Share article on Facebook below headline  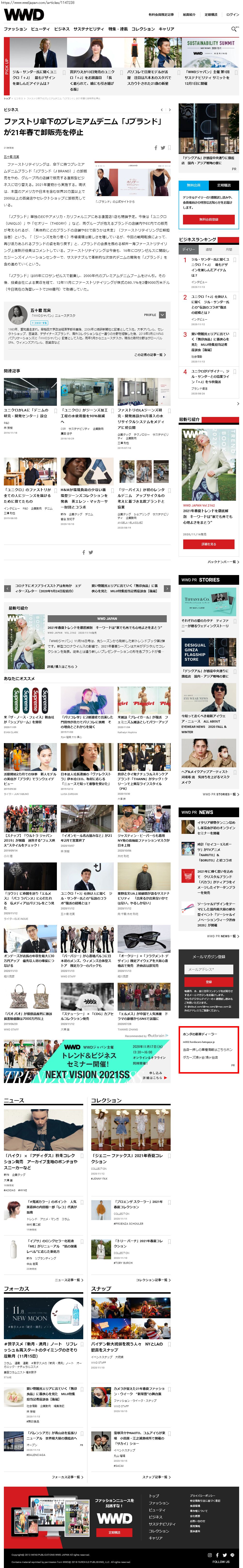(x=156, y=147)
